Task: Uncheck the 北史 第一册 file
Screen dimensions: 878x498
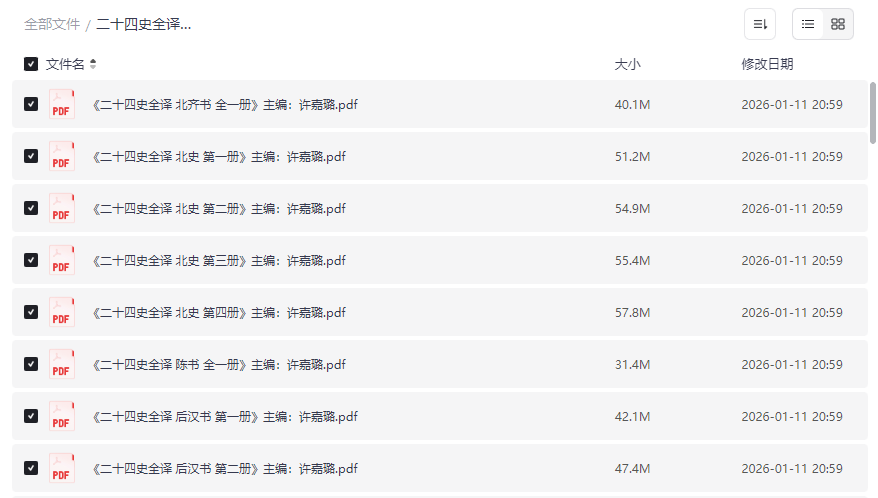Action: pos(31,156)
